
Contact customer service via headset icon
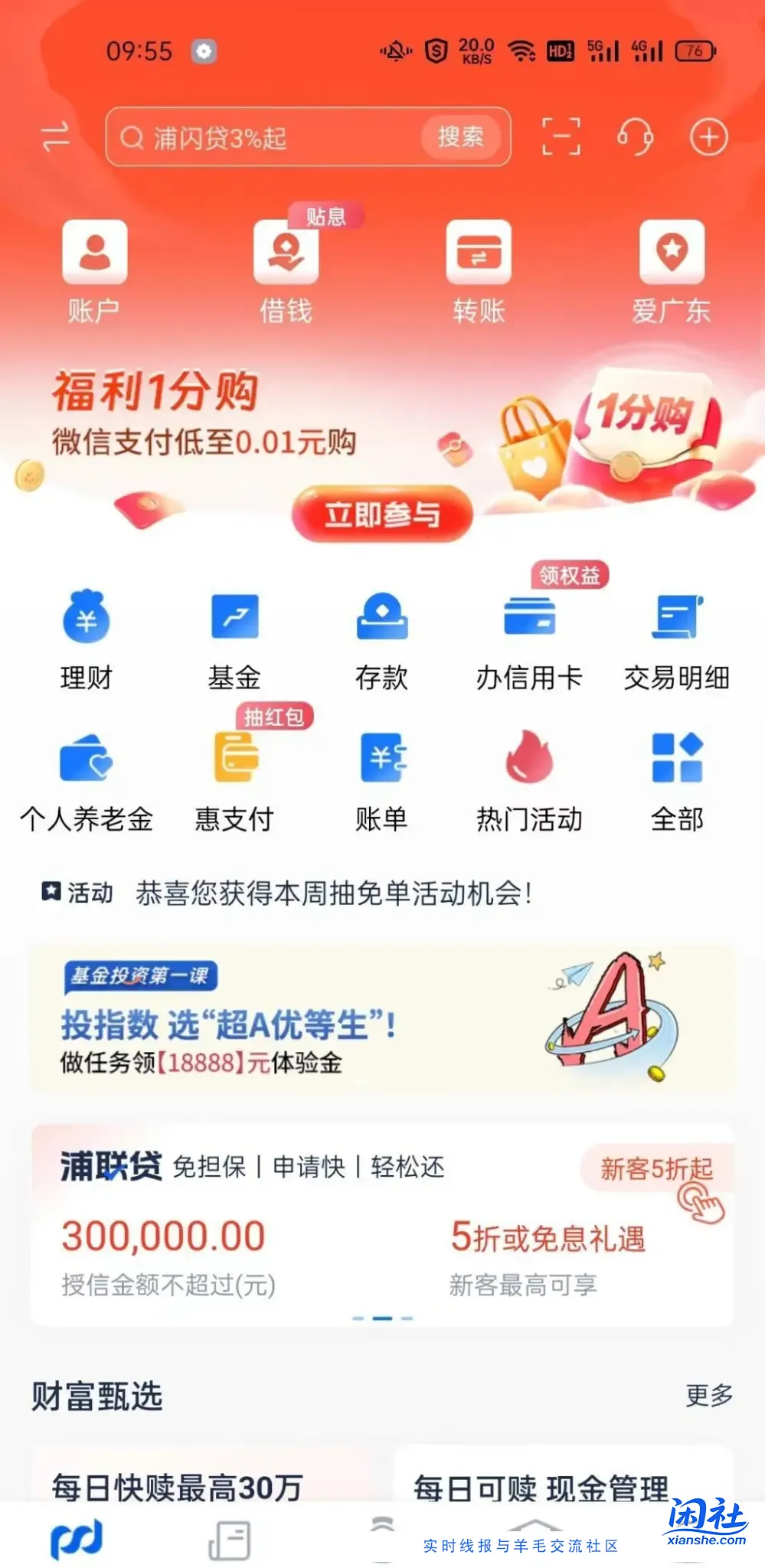click(x=634, y=136)
